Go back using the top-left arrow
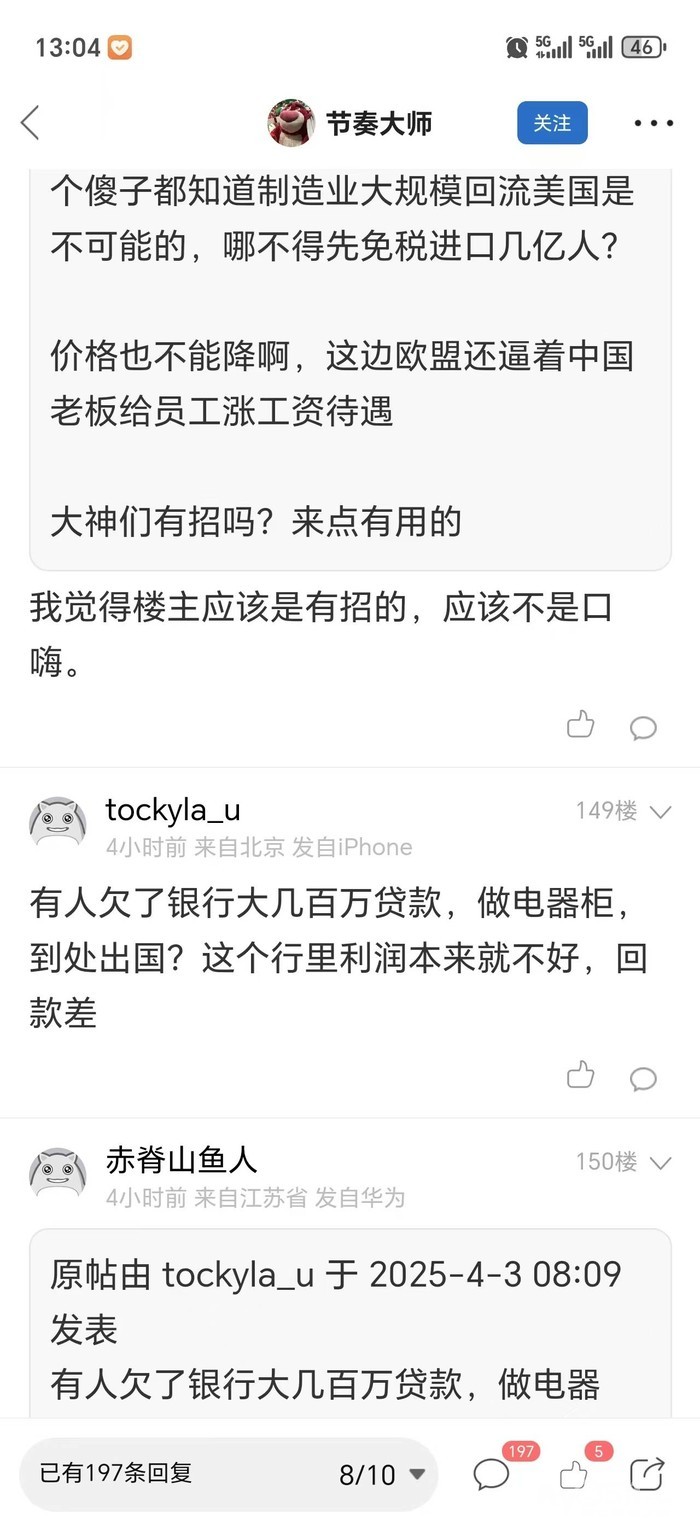The height and width of the screenshot is (1531, 700). (x=31, y=123)
